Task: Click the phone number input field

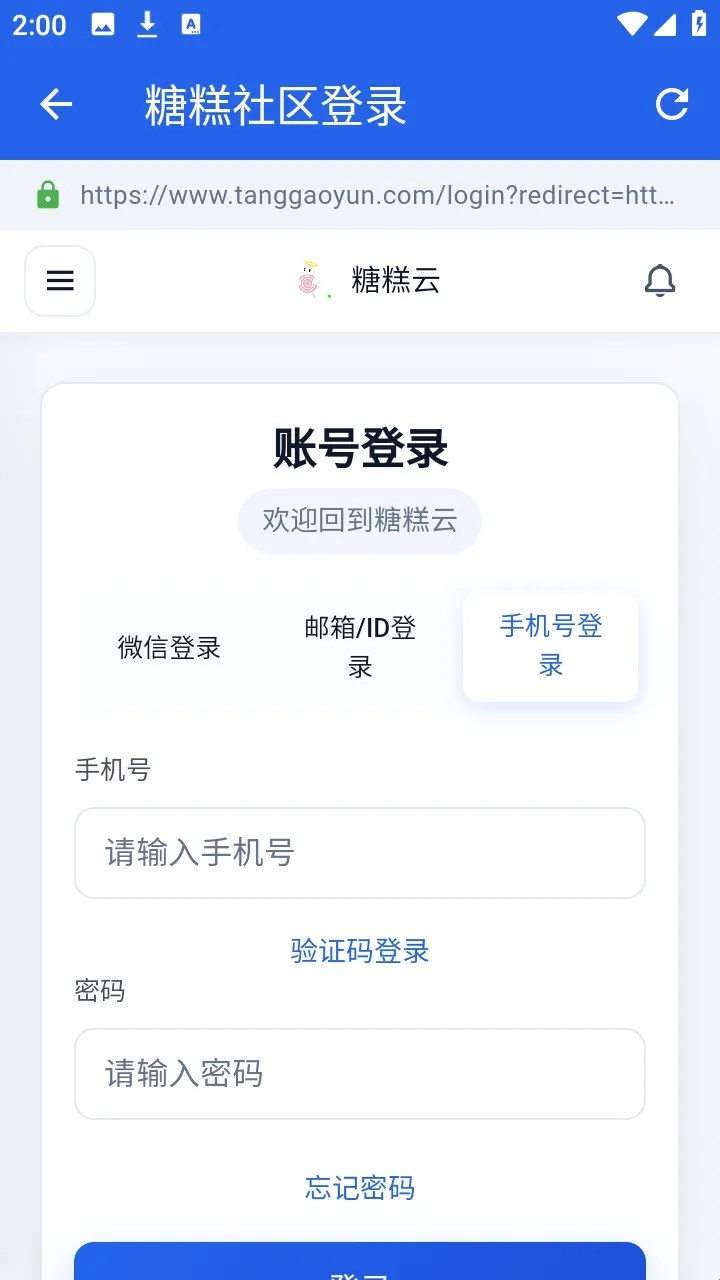Action: pyautogui.click(x=359, y=853)
